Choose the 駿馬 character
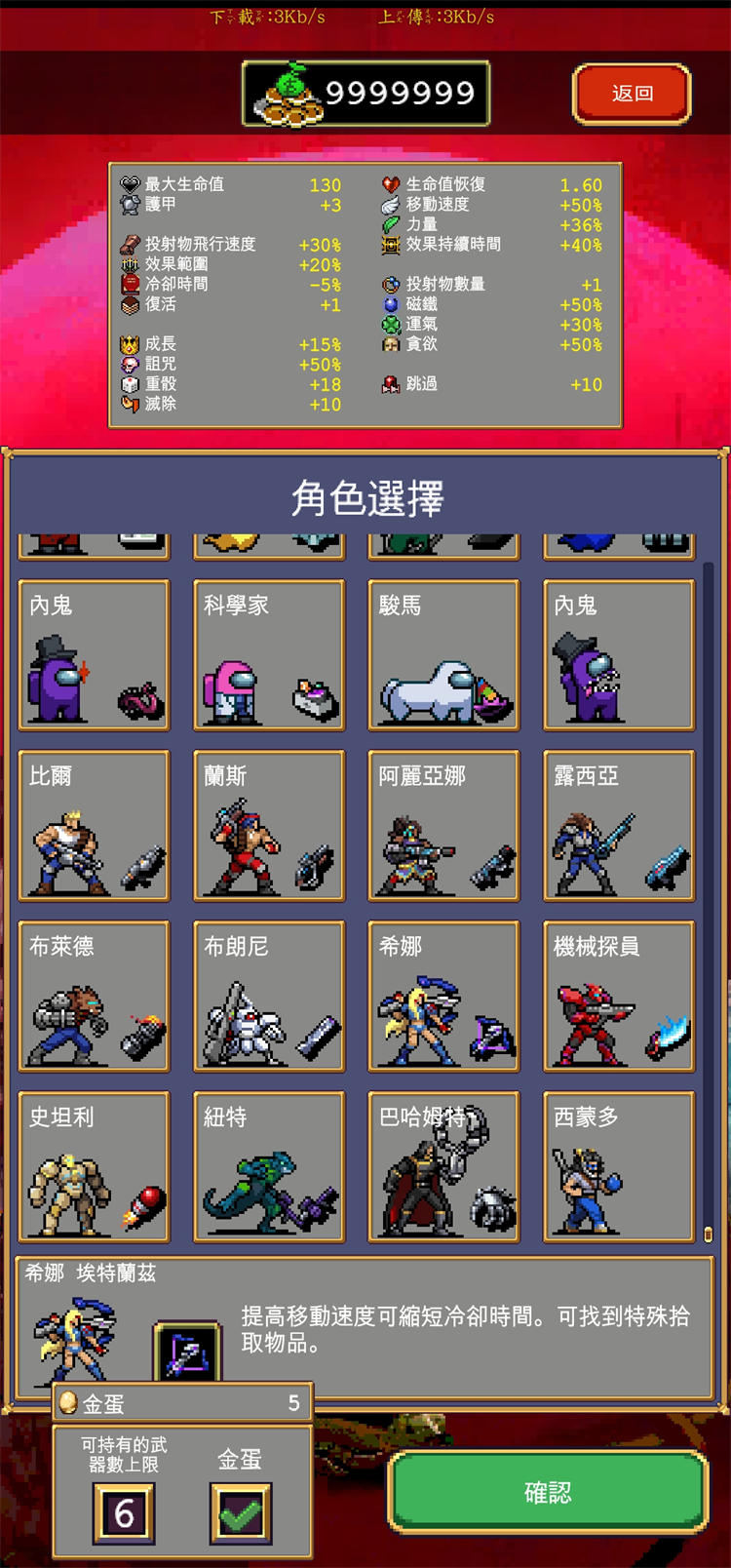Image resolution: width=731 pixels, height=1568 pixels. pos(443,654)
